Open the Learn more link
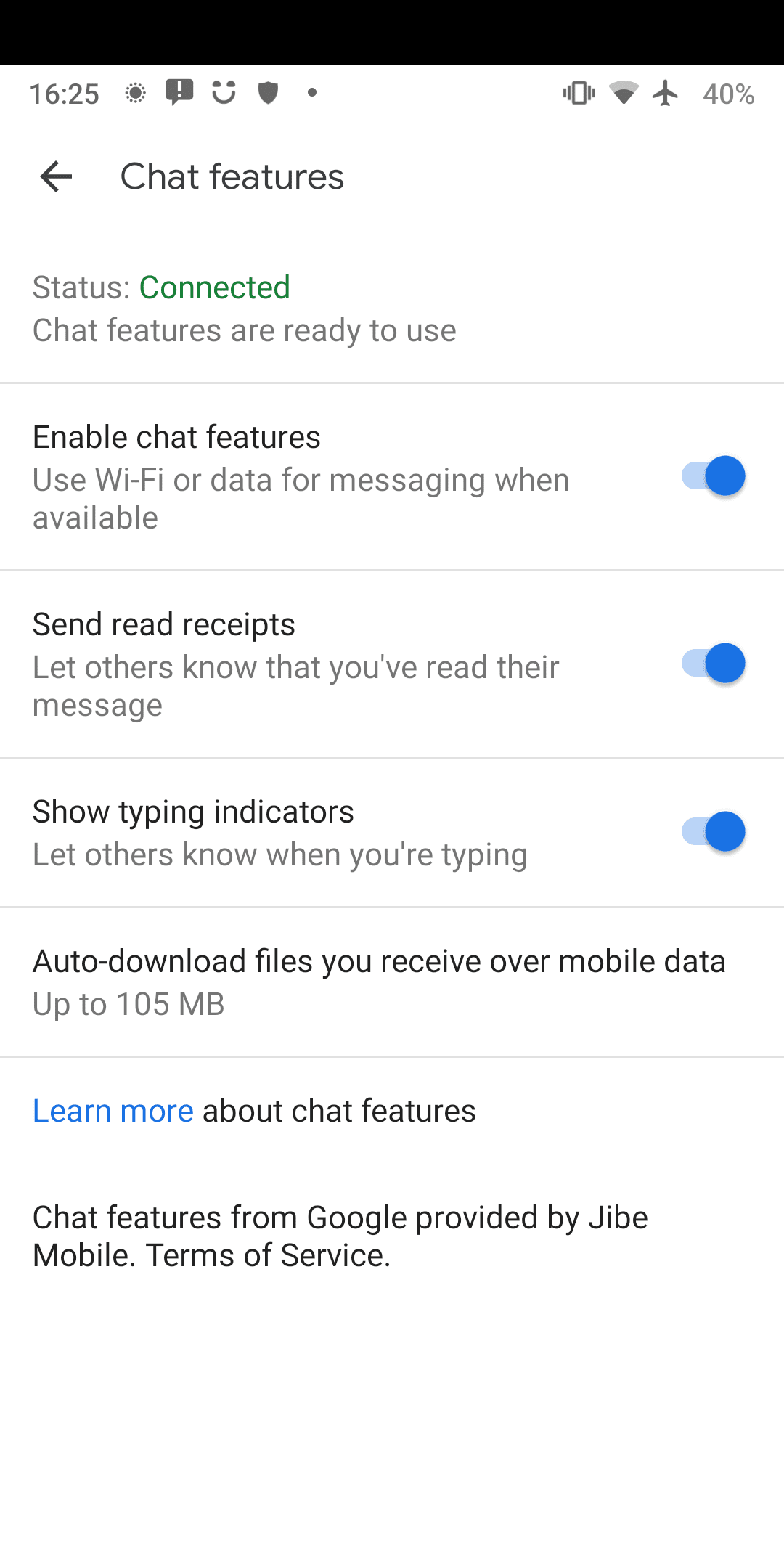Viewport: 784px width, 1566px height. point(113,1111)
